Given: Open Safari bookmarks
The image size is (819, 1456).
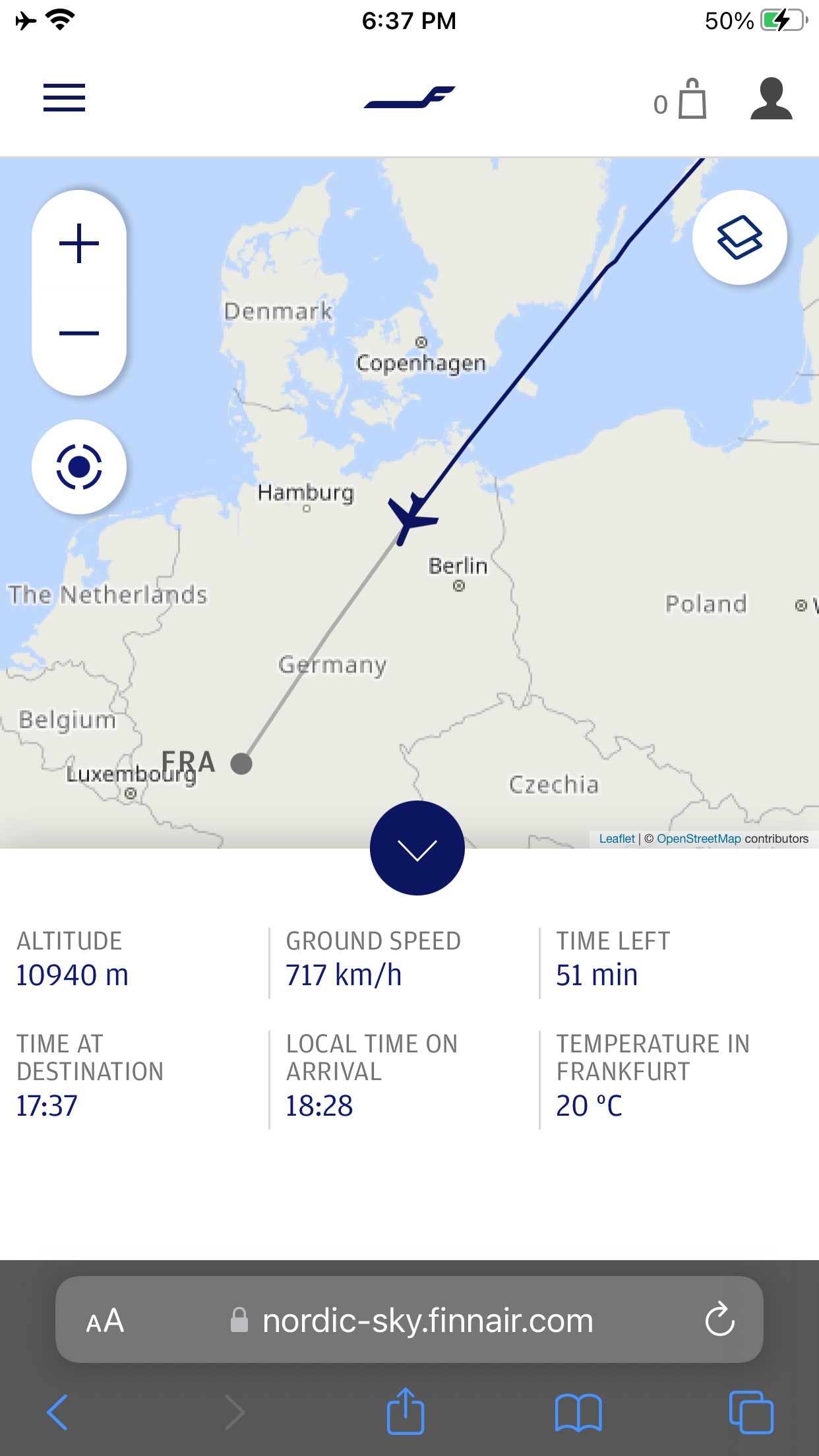Looking at the screenshot, I should point(578,1410).
